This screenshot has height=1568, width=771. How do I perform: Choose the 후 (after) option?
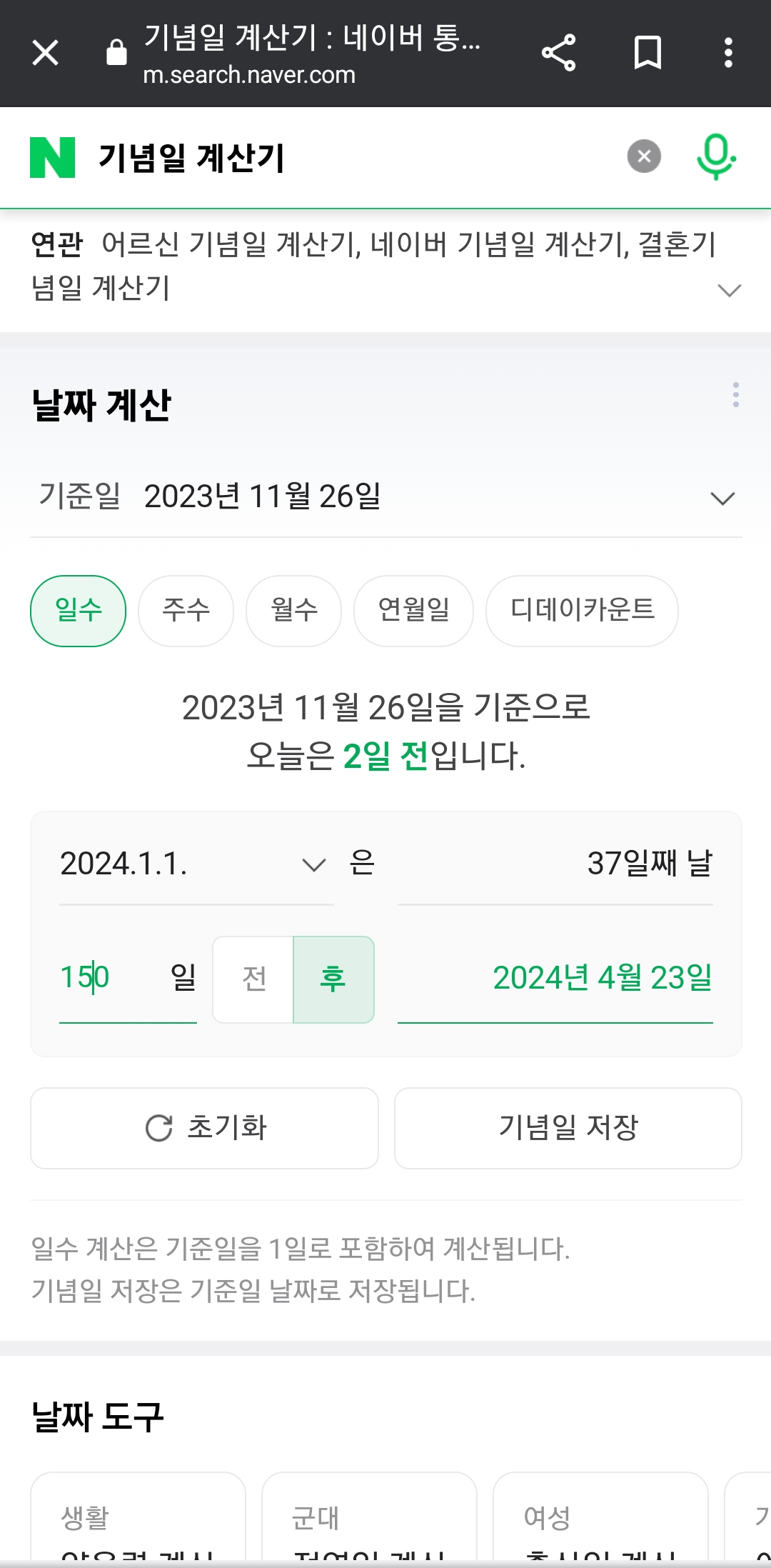333,979
